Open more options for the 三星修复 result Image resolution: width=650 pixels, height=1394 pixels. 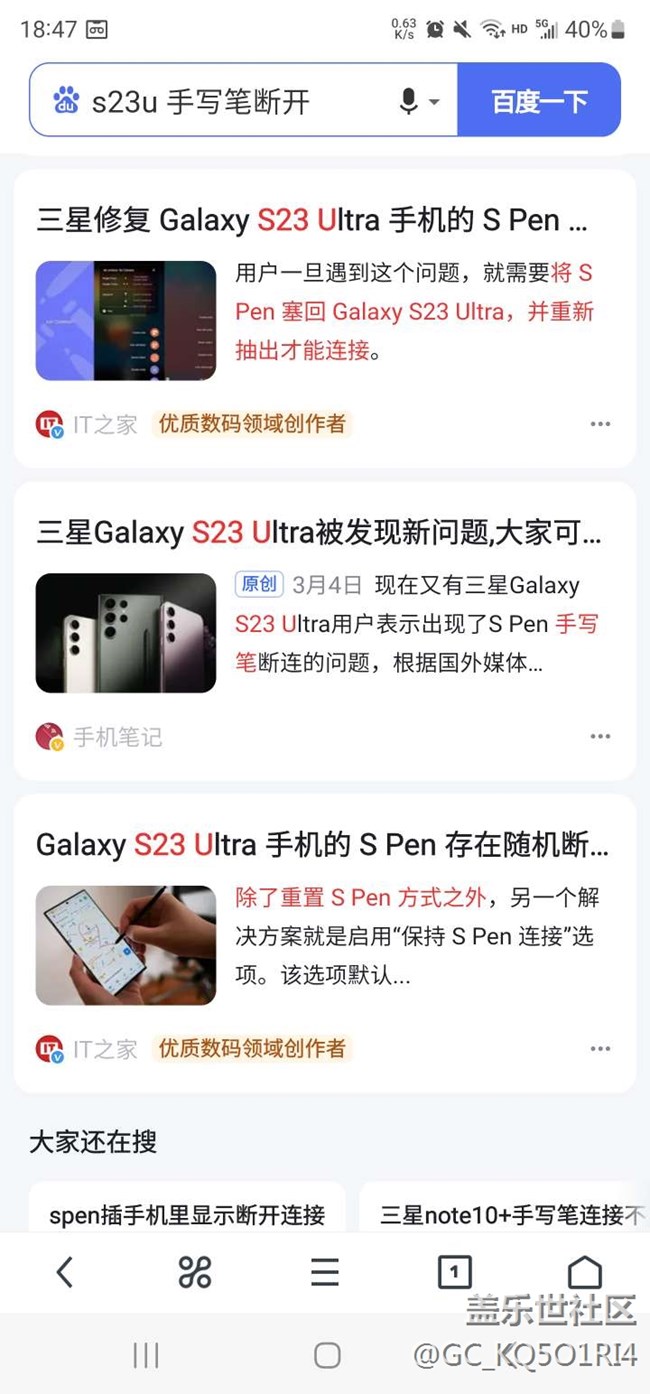pos(600,424)
